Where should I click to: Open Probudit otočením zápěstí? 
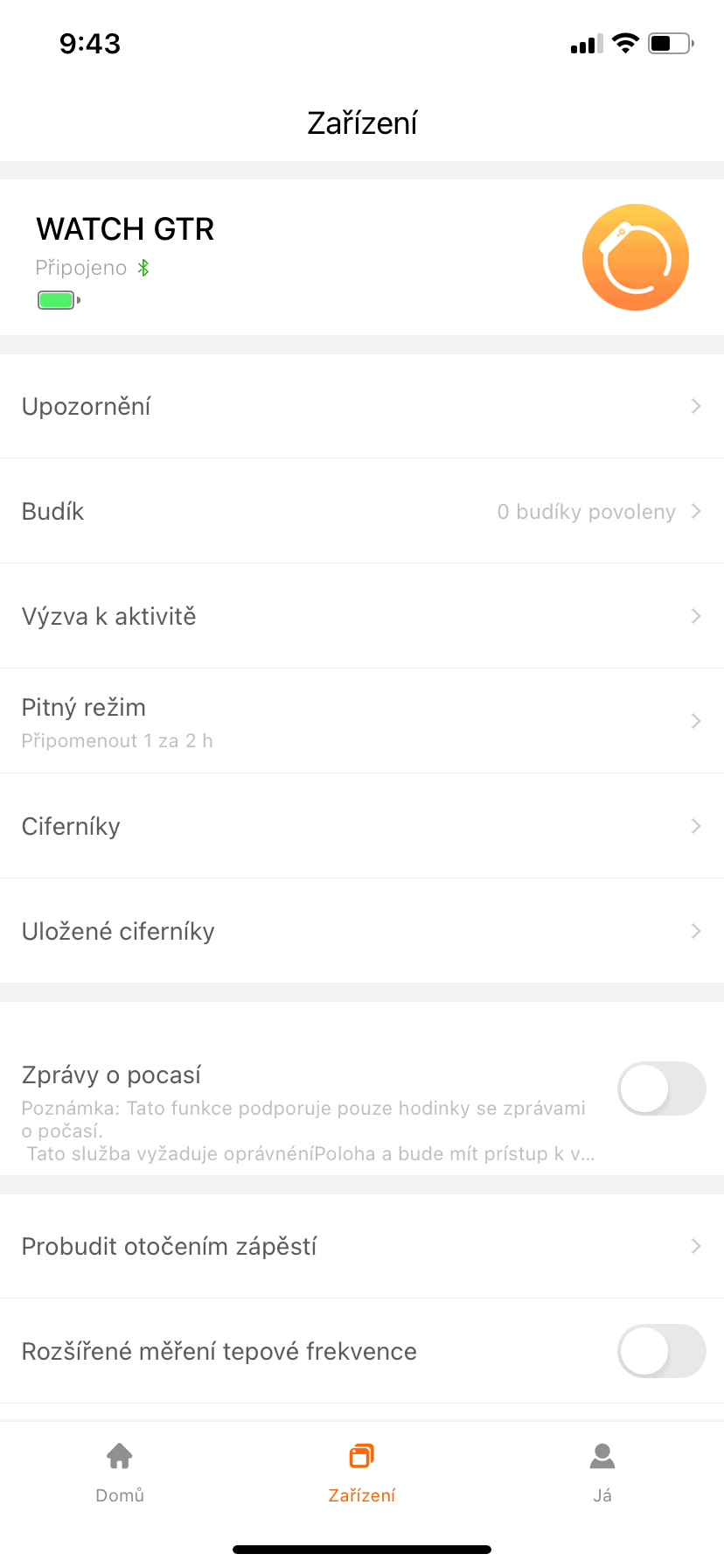click(362, 1246)
